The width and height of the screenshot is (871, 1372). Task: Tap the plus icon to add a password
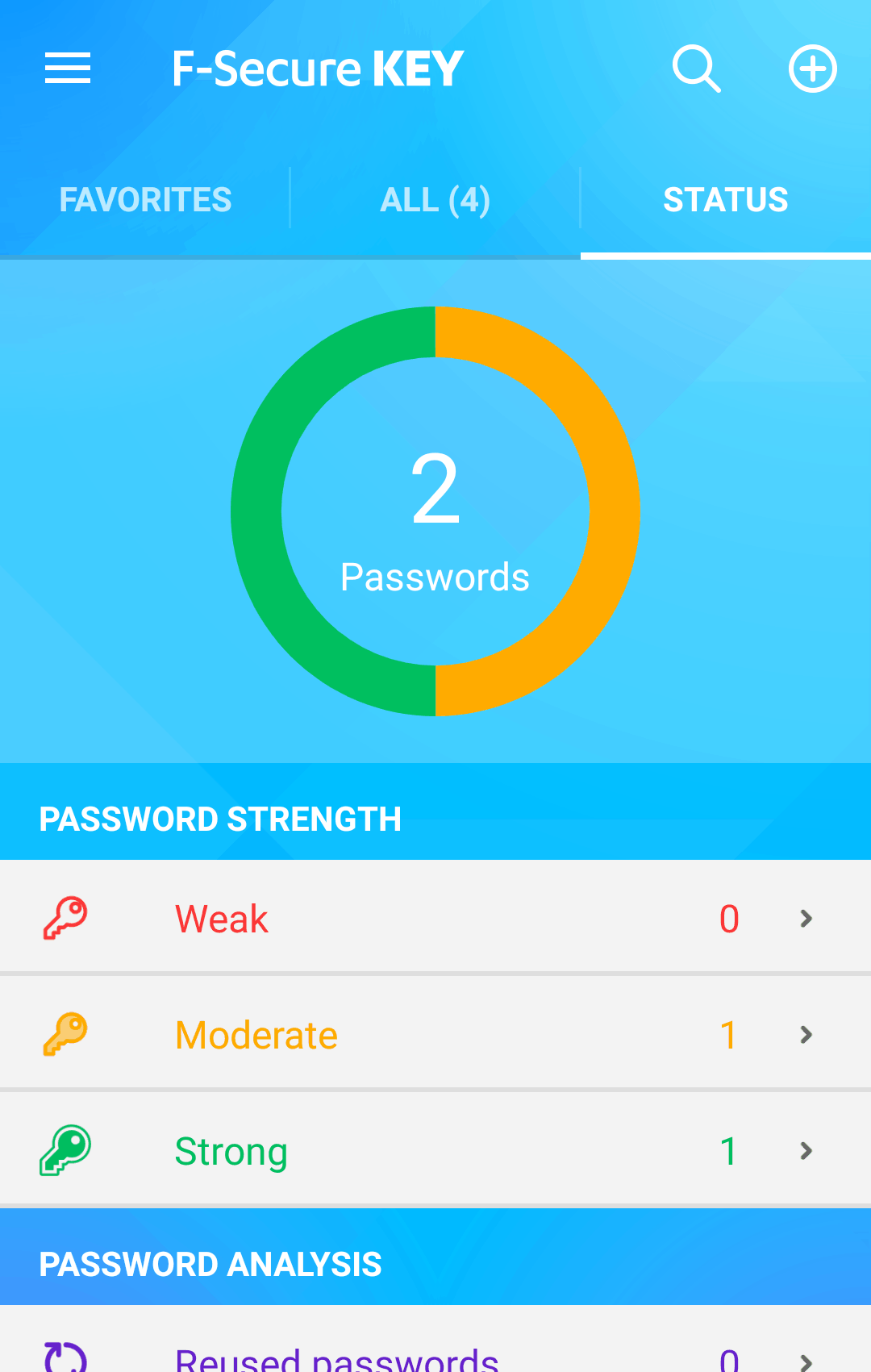(812, 68)
